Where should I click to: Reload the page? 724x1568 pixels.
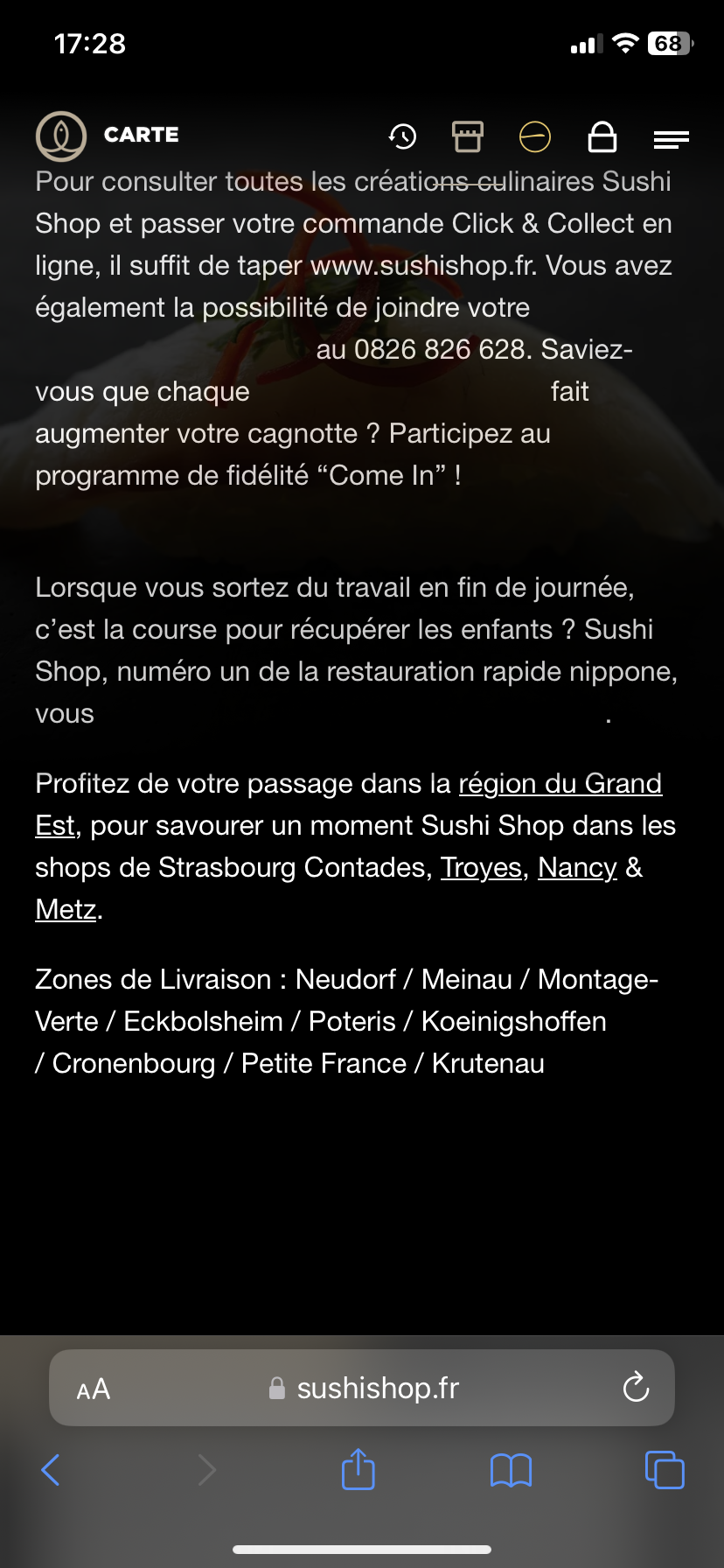pos(636,1388)
